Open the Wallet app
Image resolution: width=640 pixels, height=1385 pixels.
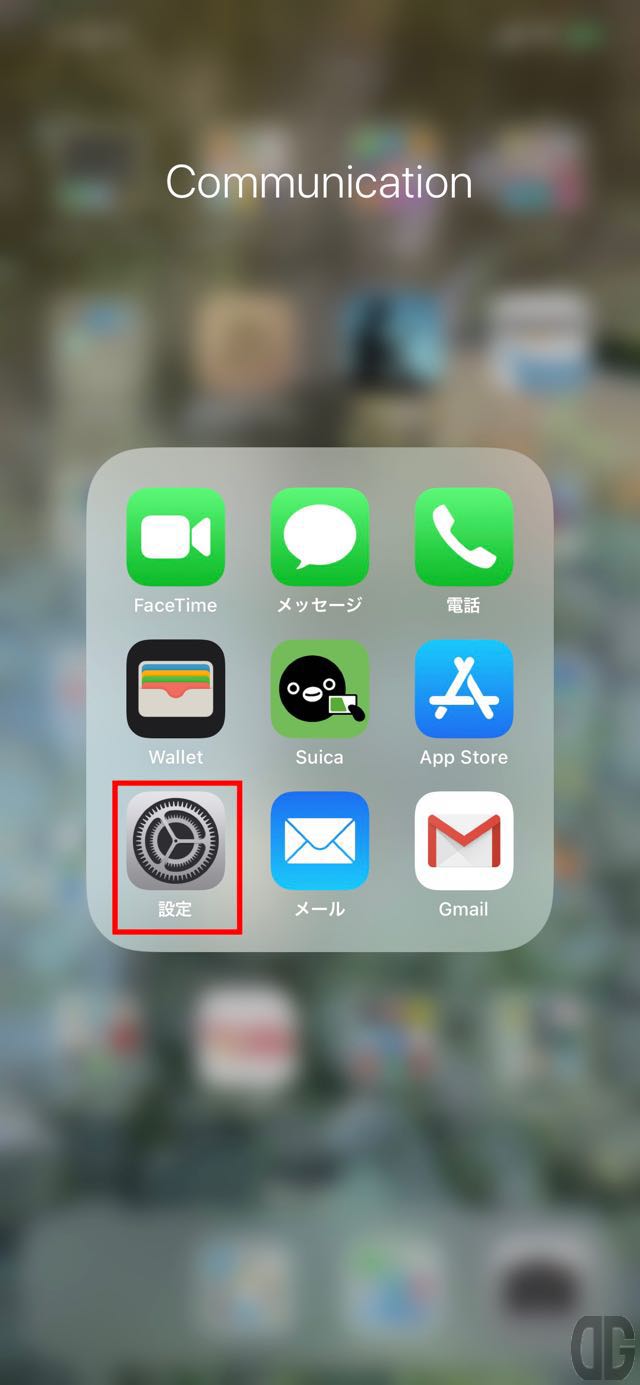coord(175,689)
